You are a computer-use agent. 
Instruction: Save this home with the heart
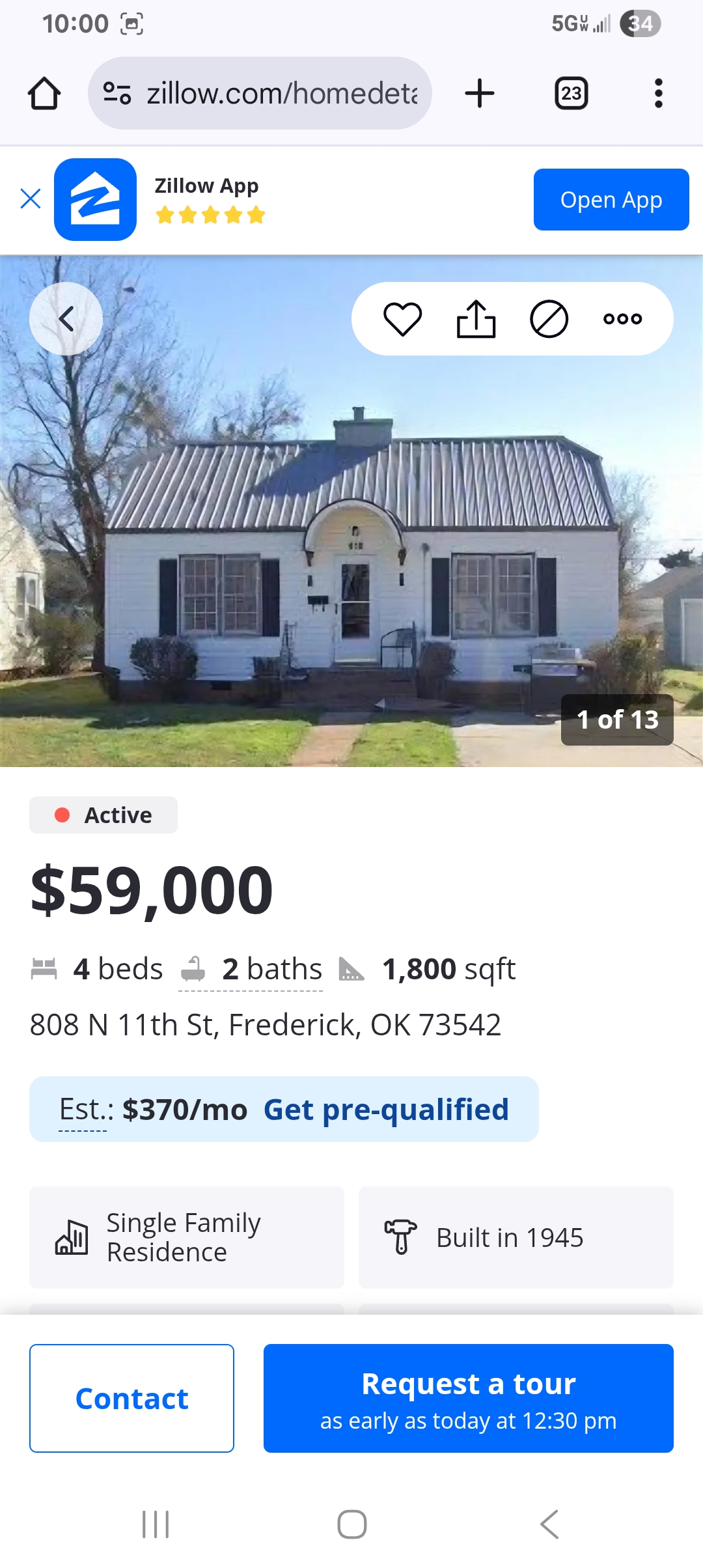point(402,319)
